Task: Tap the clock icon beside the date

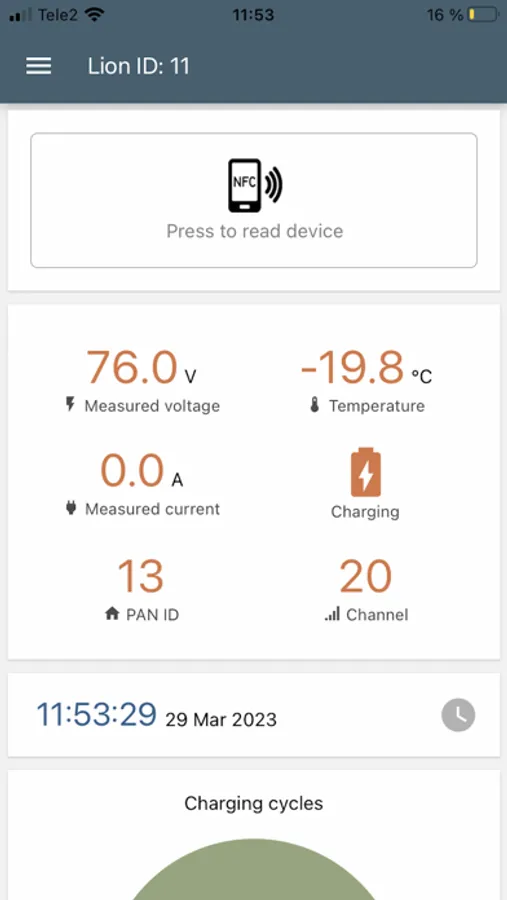Action: pos(458,715)
